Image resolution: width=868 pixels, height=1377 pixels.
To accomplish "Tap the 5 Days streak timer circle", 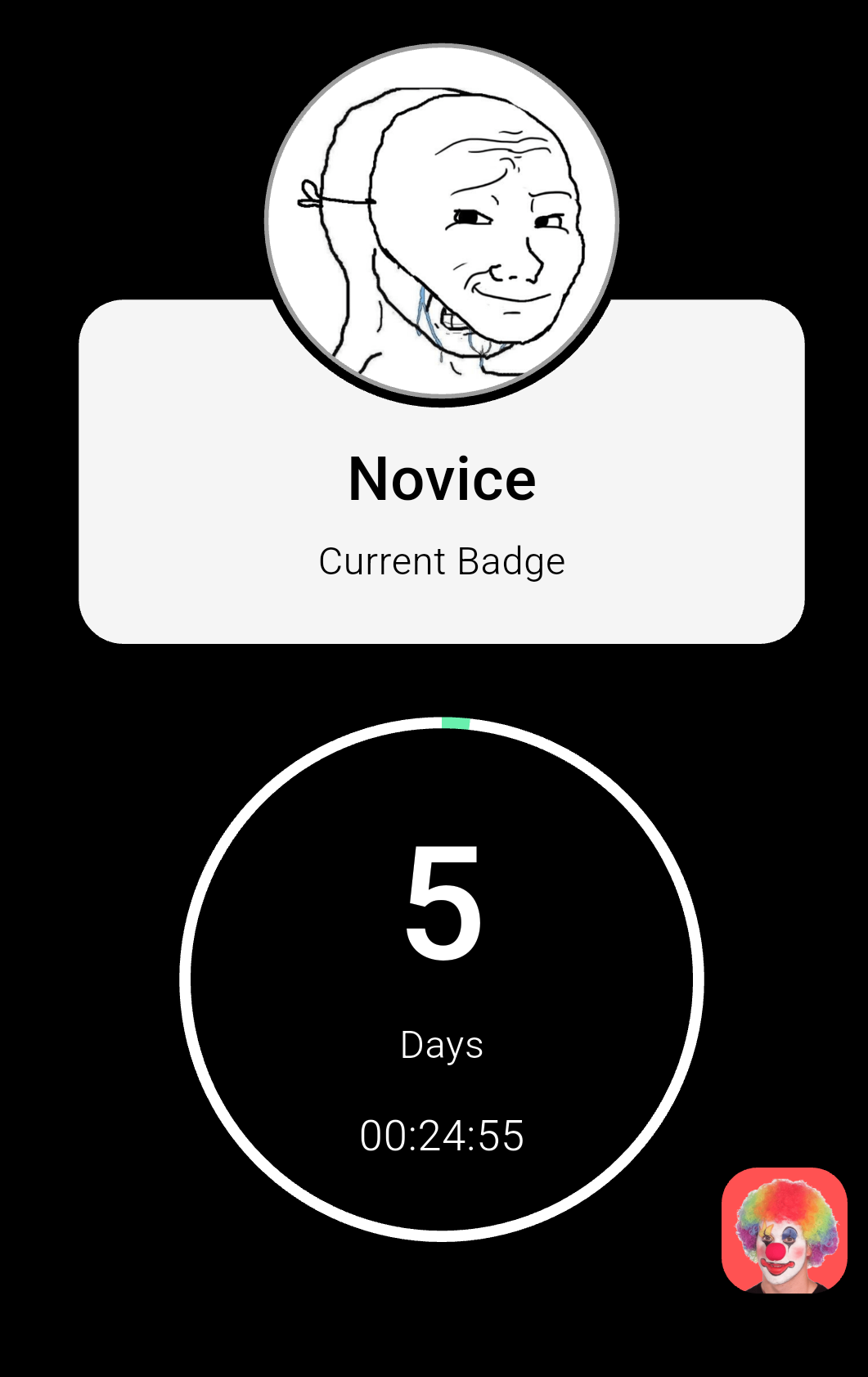I will [442, 979].
